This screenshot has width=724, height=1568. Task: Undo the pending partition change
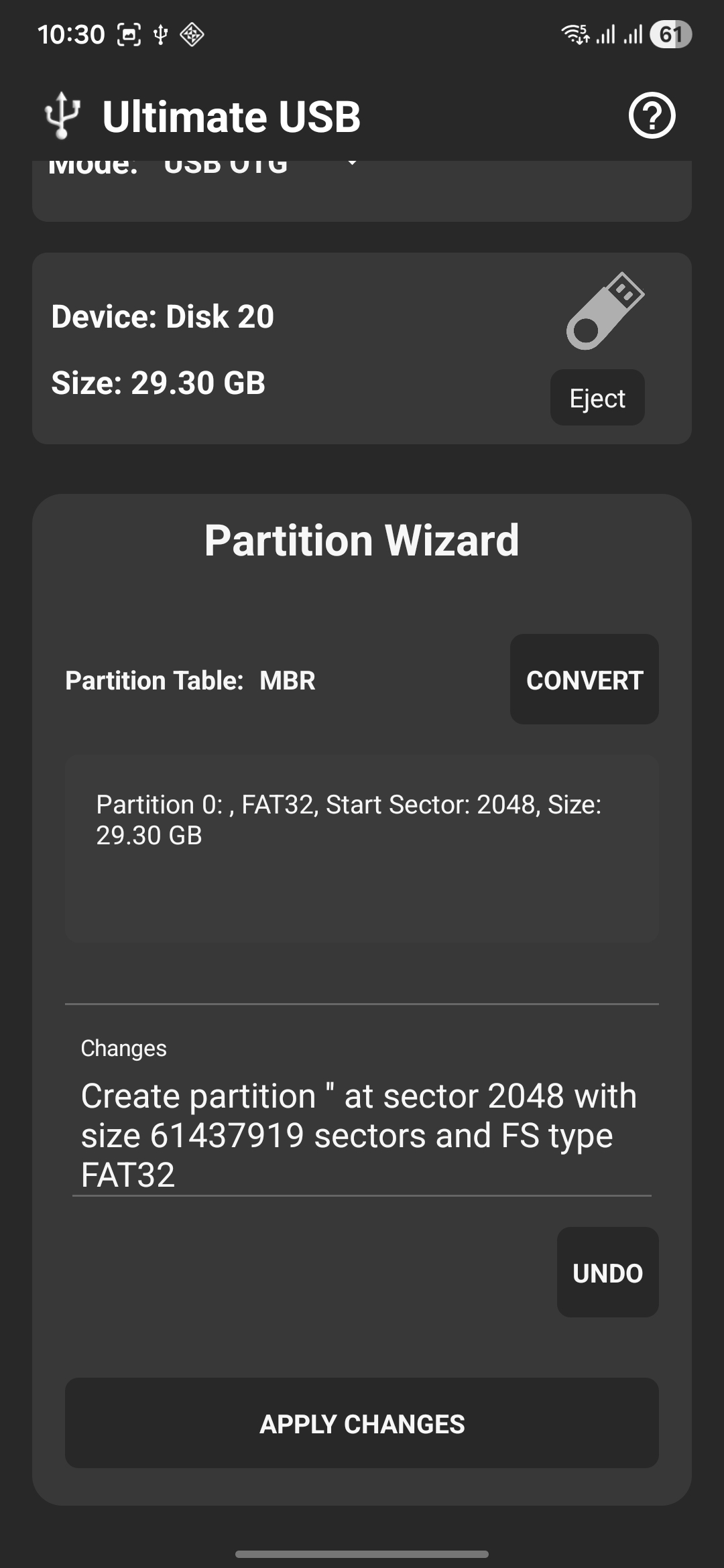point(607,1272)
